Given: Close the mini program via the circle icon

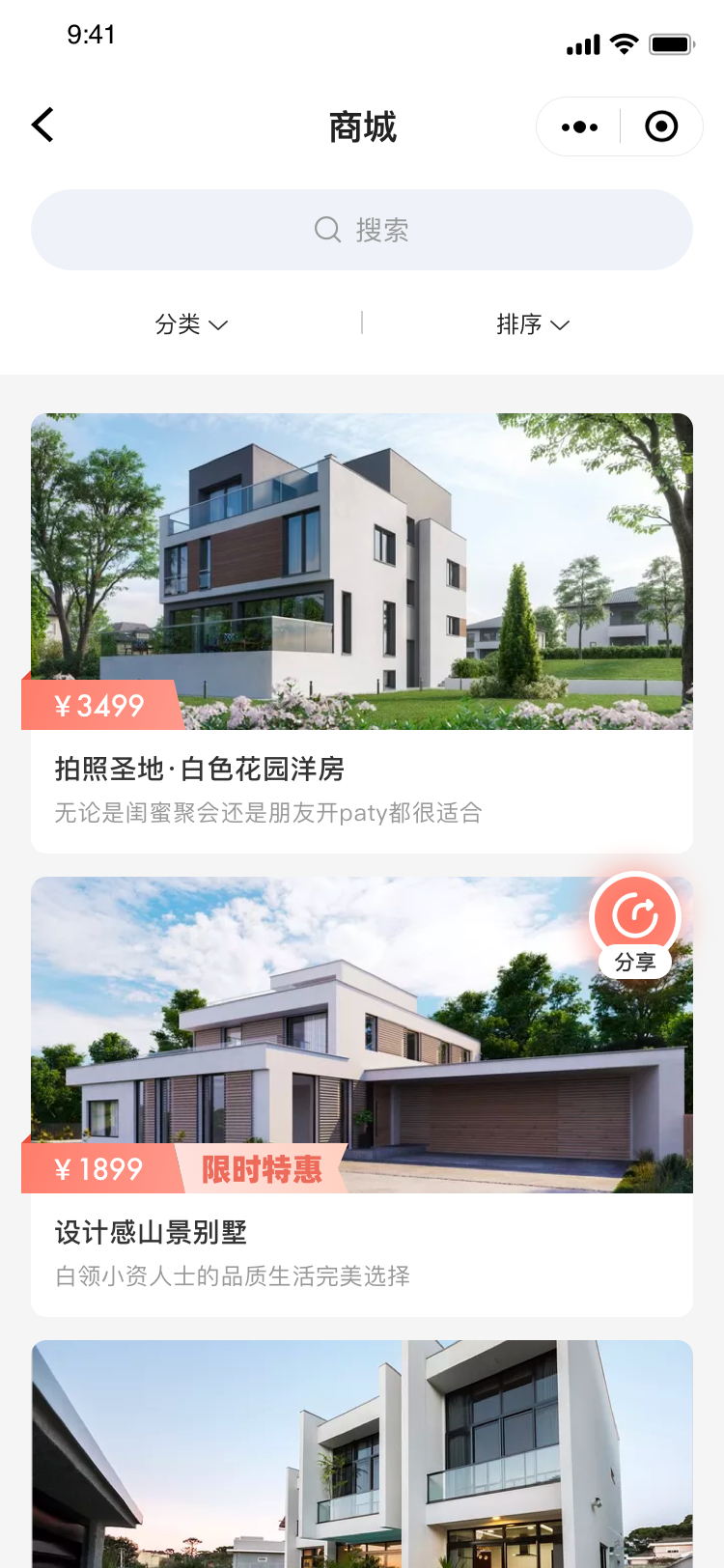Looking at the screenshot, I should (661, 126).
